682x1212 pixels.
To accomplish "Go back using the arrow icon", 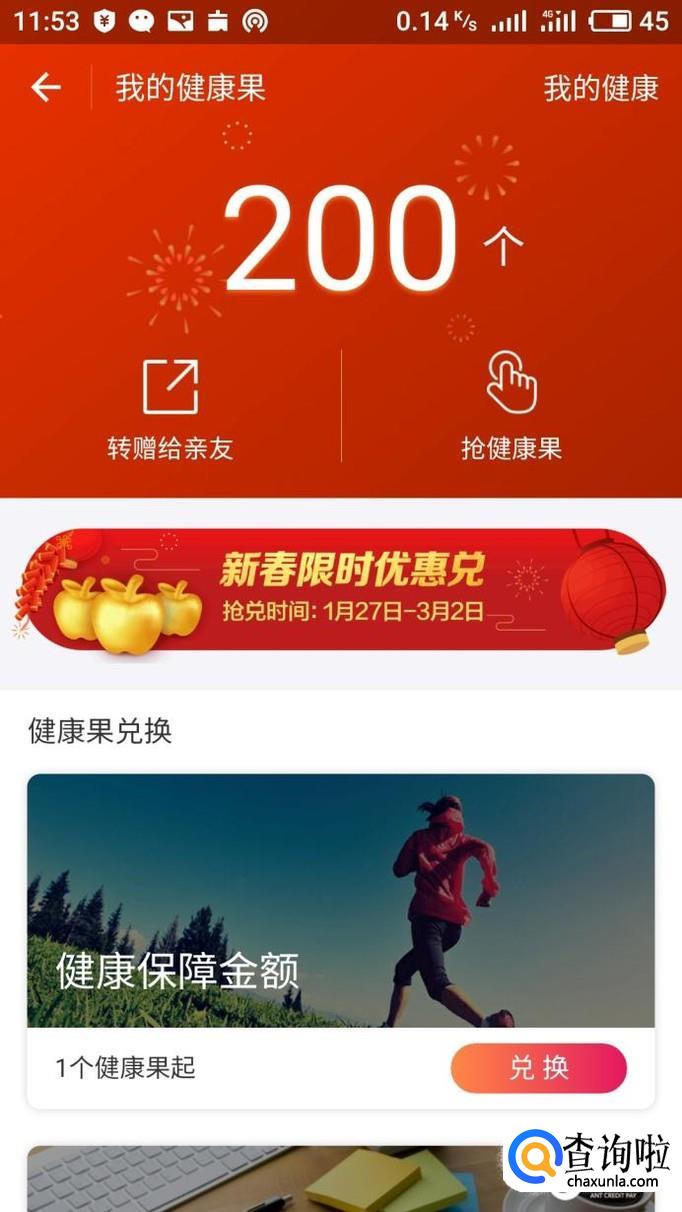I will 46,88.
